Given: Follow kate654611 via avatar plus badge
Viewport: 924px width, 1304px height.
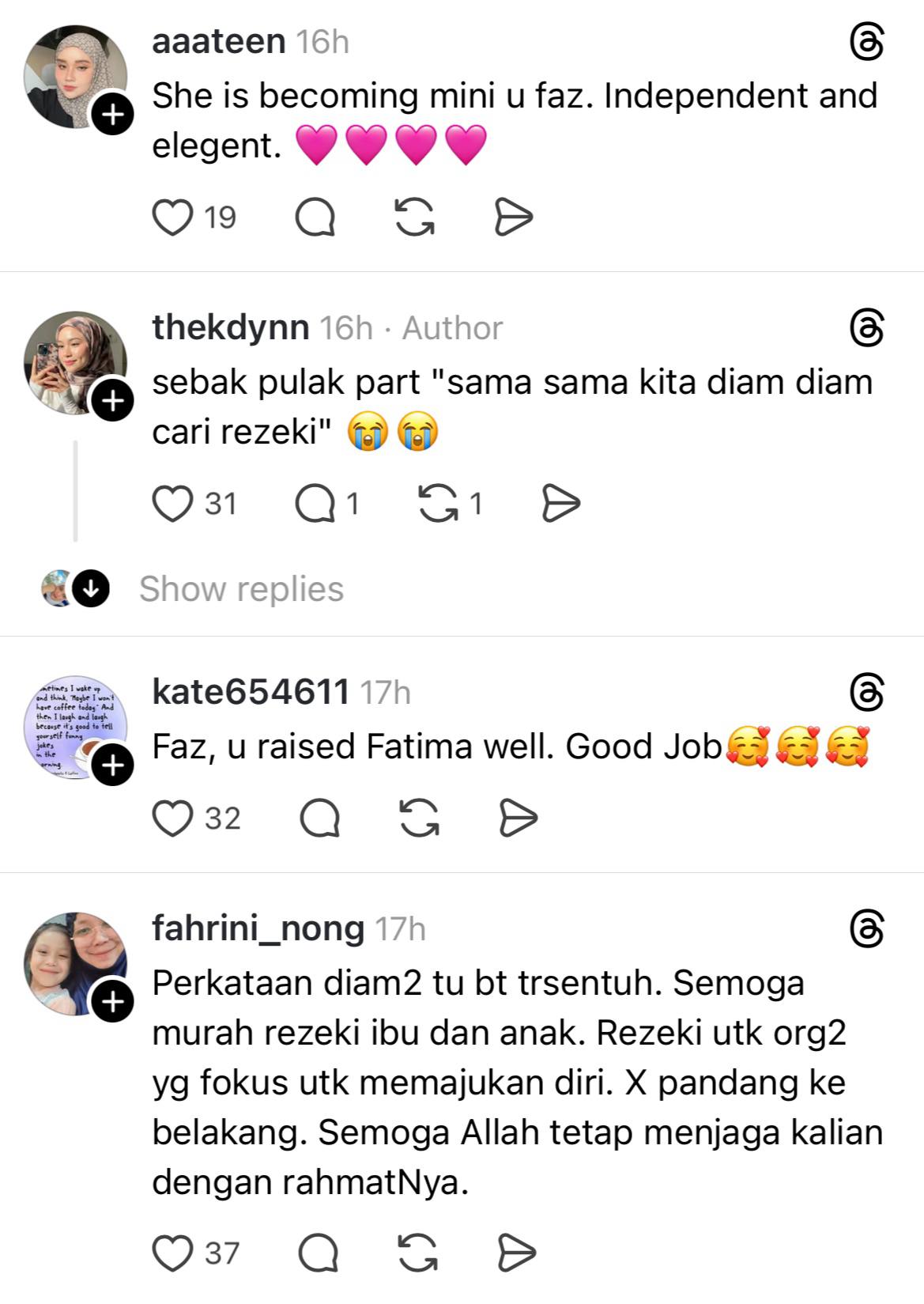Looking at the screenshot, I should coord(113,765).
